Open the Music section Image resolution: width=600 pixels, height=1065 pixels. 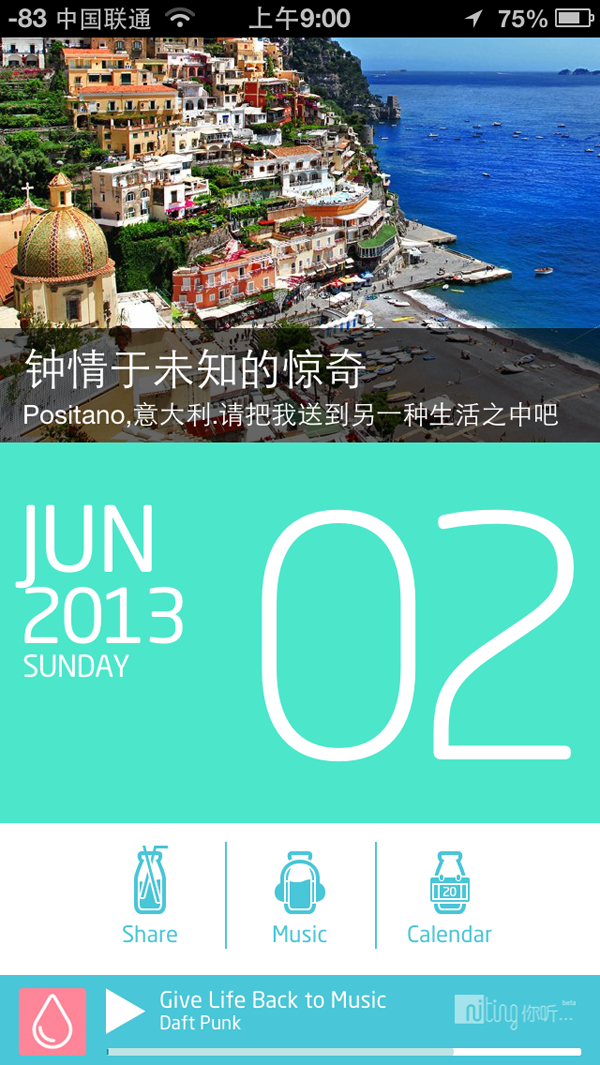(300, 895)
